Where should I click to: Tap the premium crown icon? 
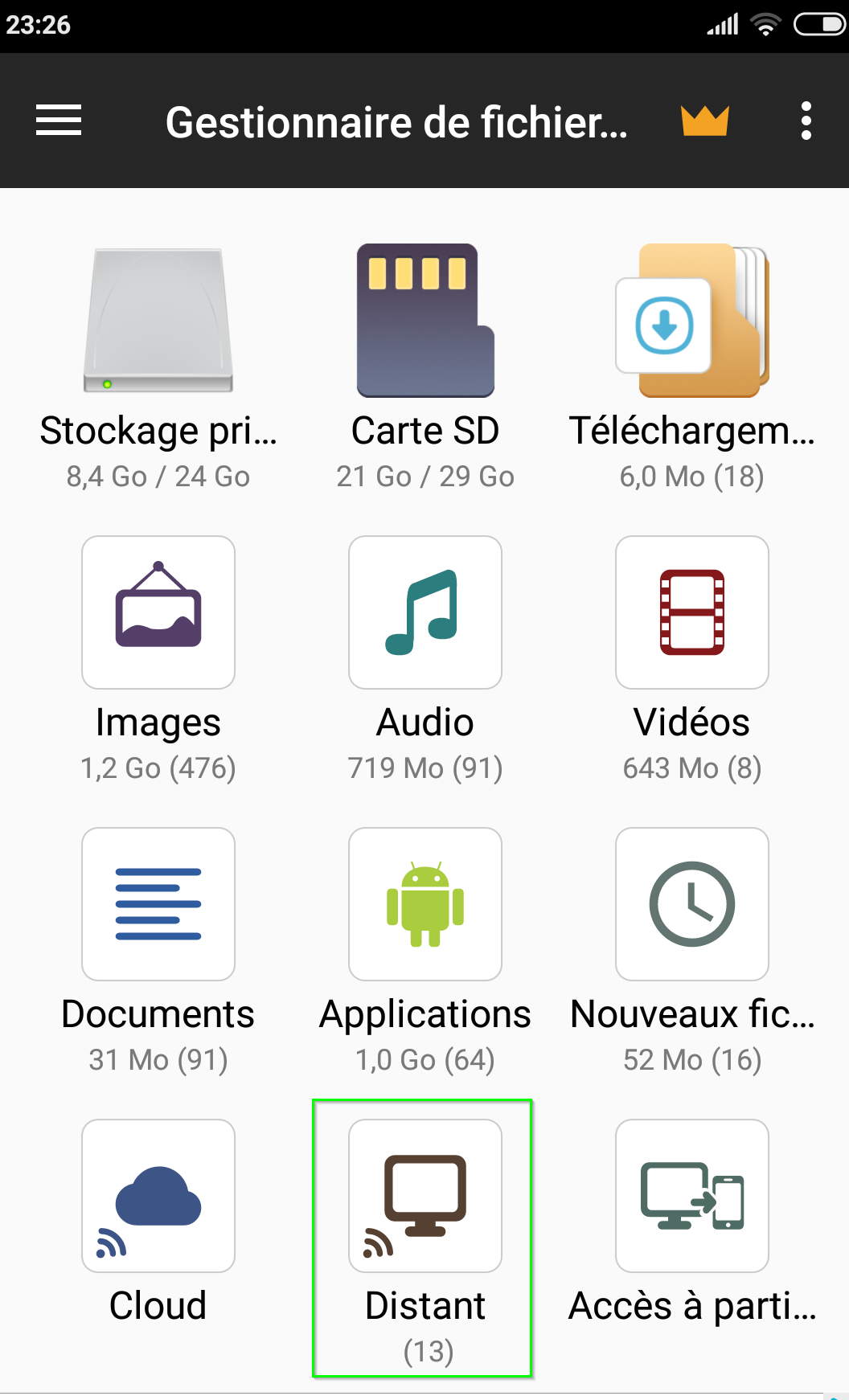[x=704, y=121]
